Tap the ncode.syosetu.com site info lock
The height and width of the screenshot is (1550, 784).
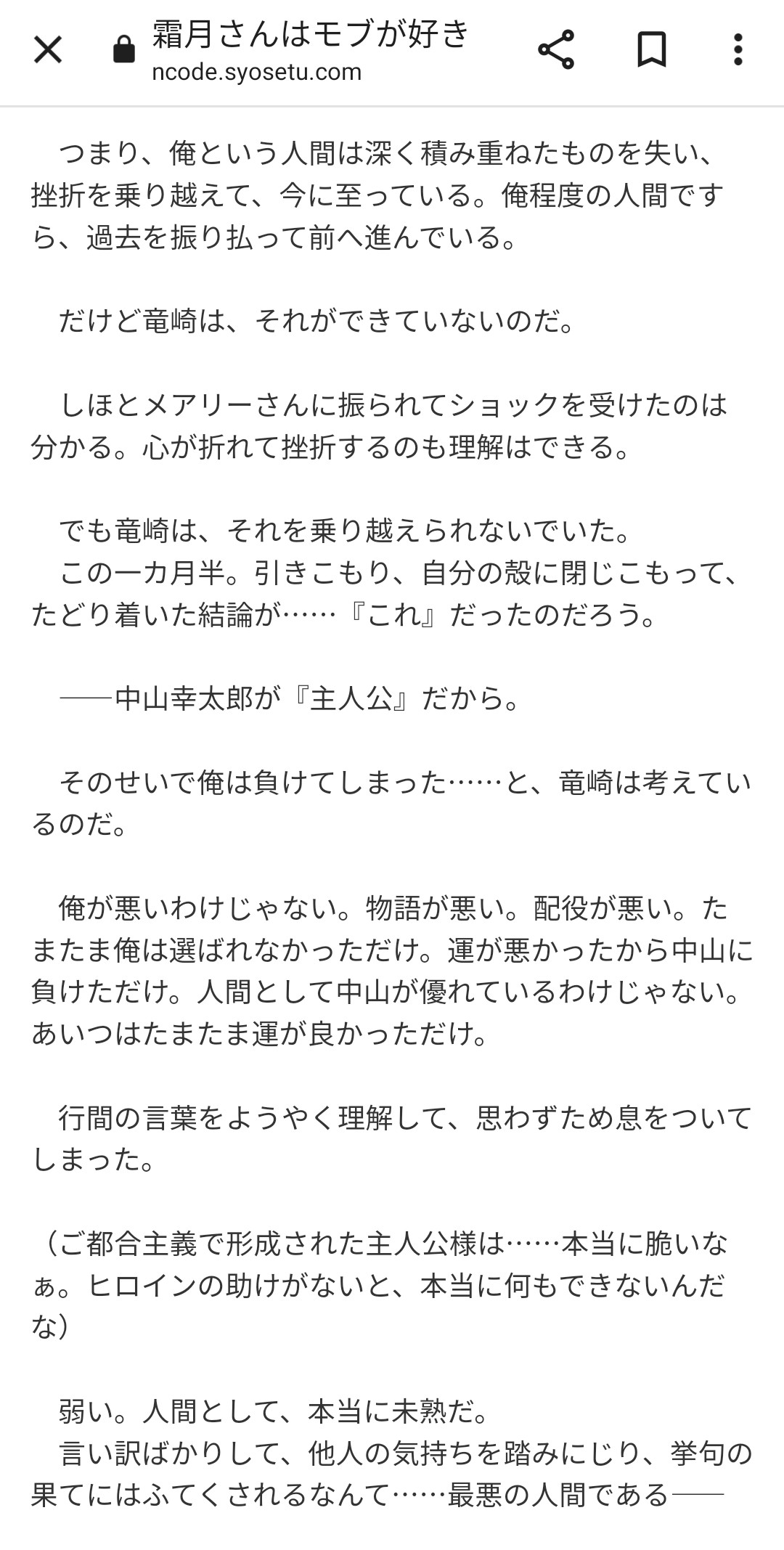coord(124,50)
